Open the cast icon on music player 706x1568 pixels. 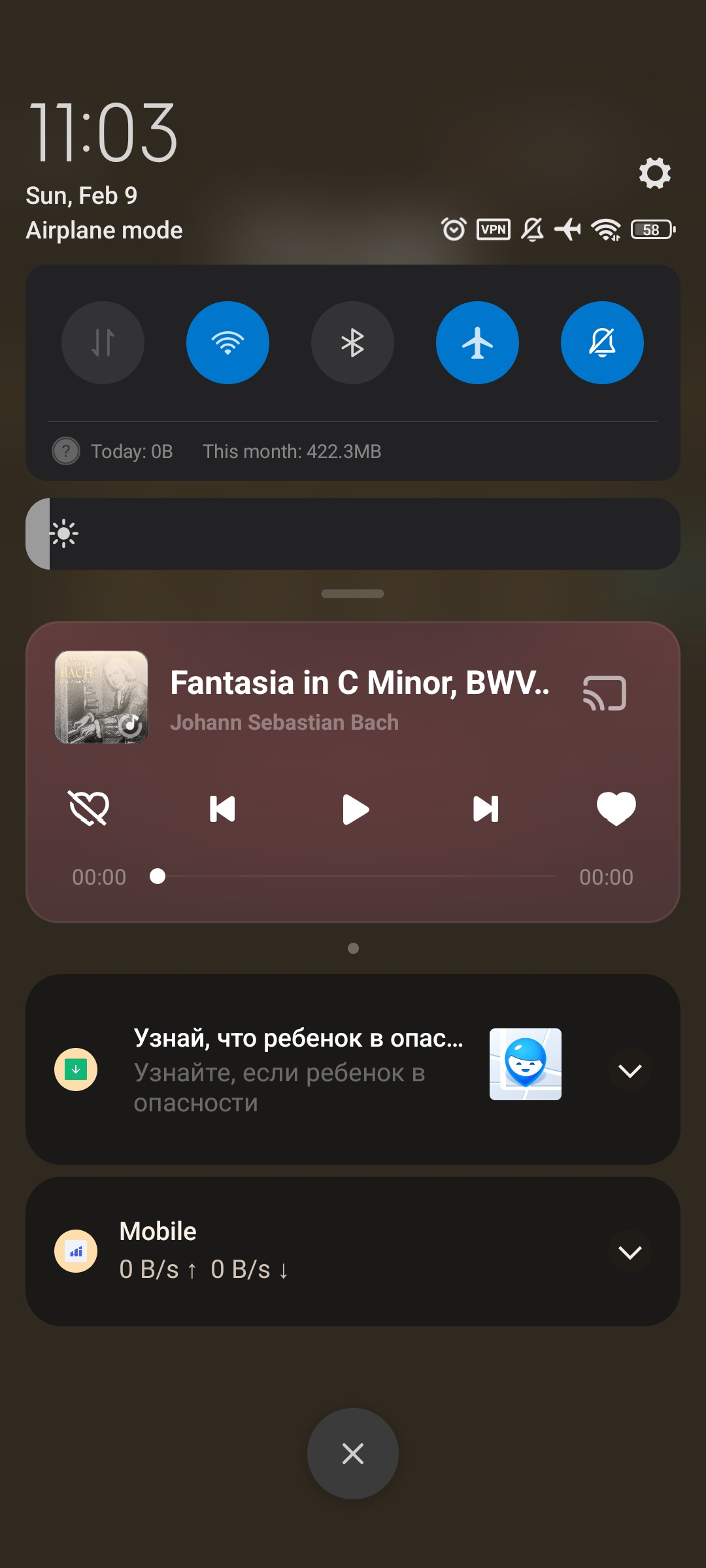tap(605, 693)
